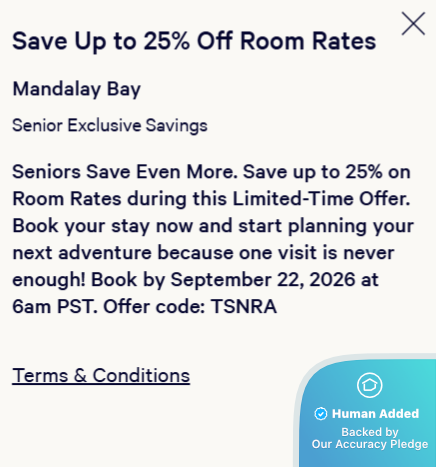
Task: Tap the Human Added accuracy pledge badge
Action: click(367, 412)
